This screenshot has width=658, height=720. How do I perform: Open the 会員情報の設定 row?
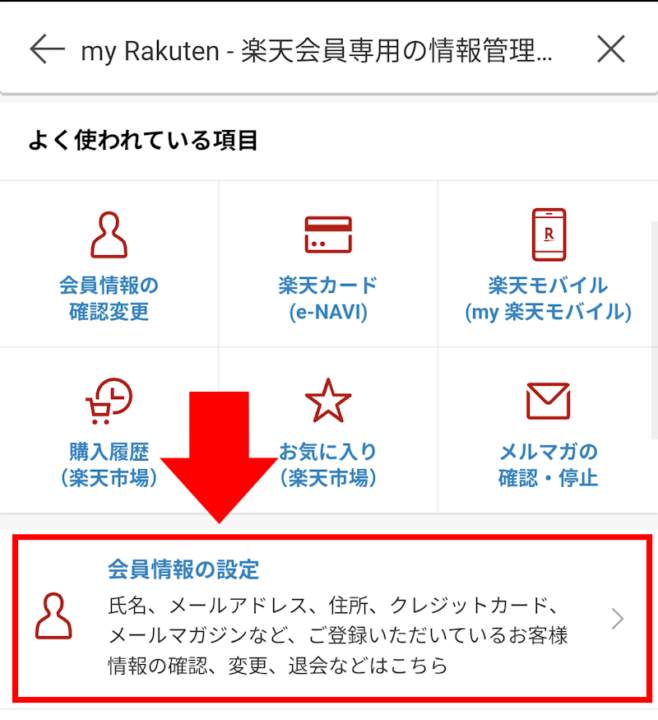click(x=330, y=617)
